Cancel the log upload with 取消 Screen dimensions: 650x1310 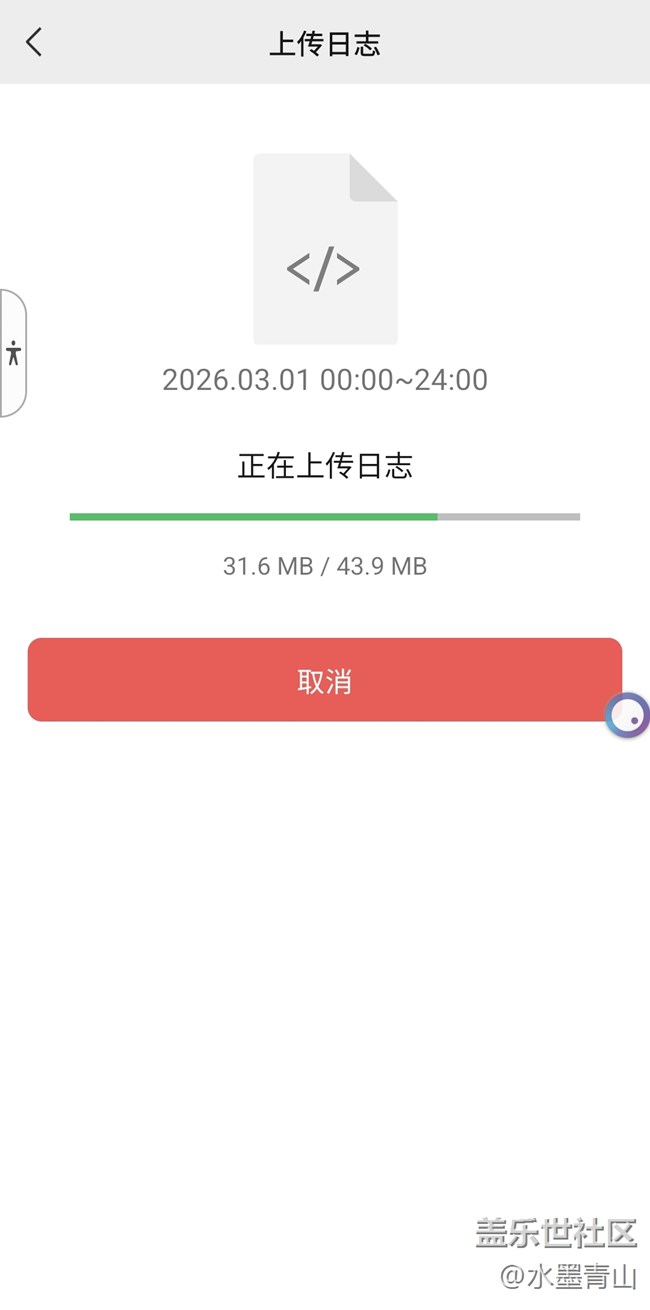325,680
